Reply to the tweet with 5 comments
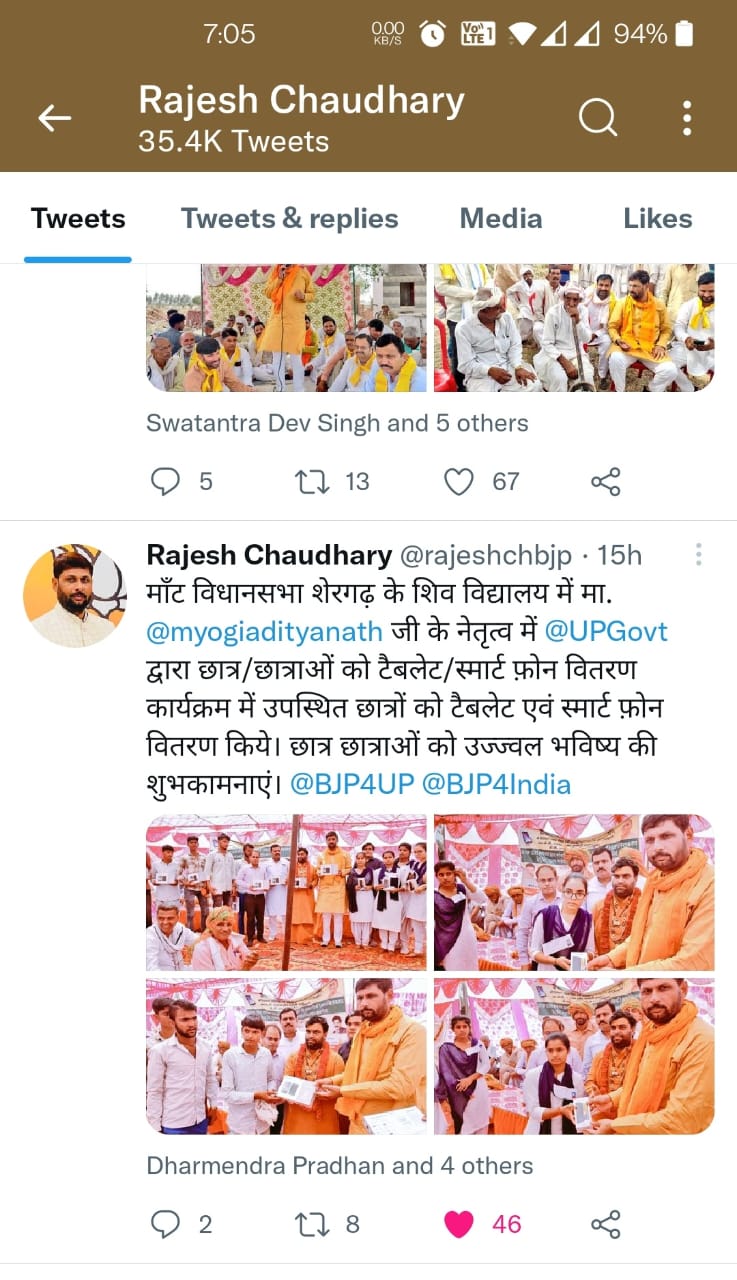The image size is (737, 1280). click(x=165, y=482)
